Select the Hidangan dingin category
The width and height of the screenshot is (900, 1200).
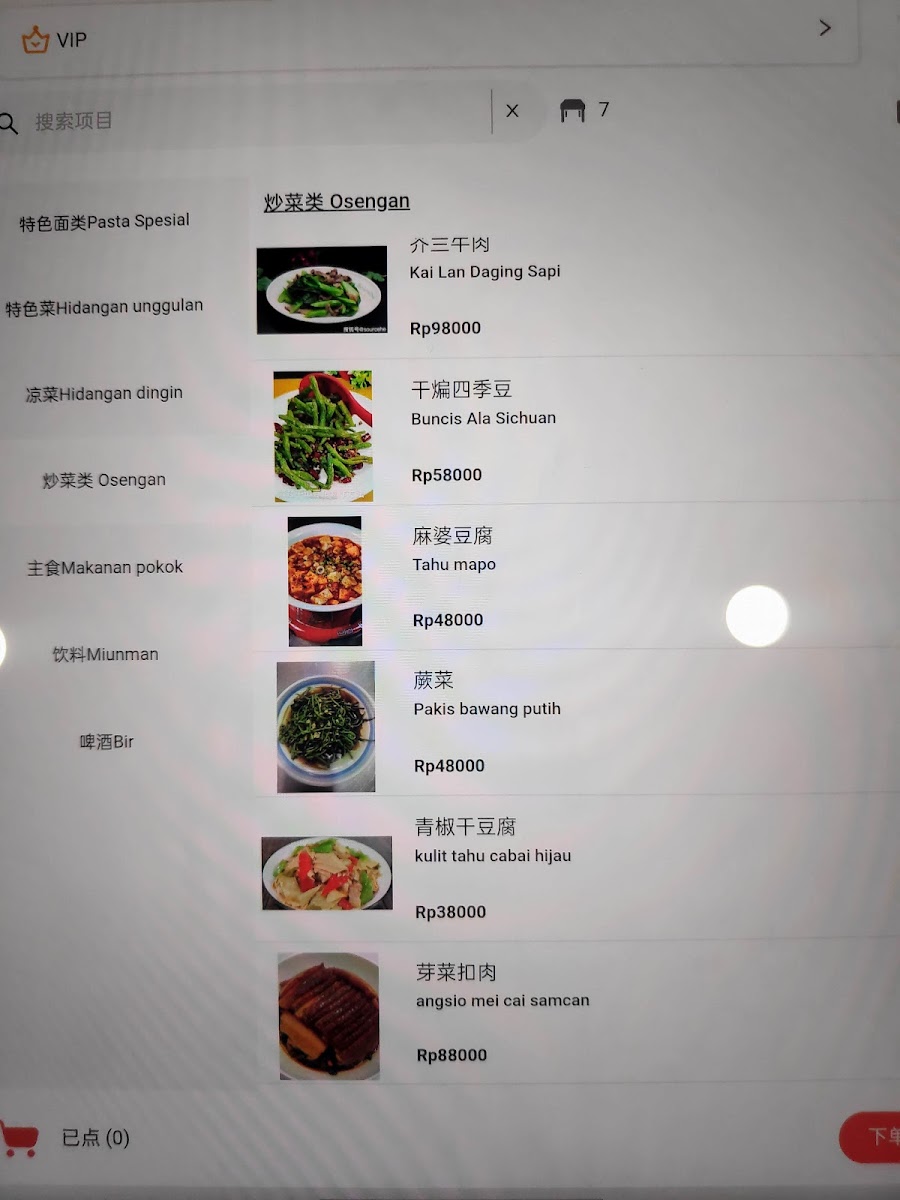tap(105, 394)
